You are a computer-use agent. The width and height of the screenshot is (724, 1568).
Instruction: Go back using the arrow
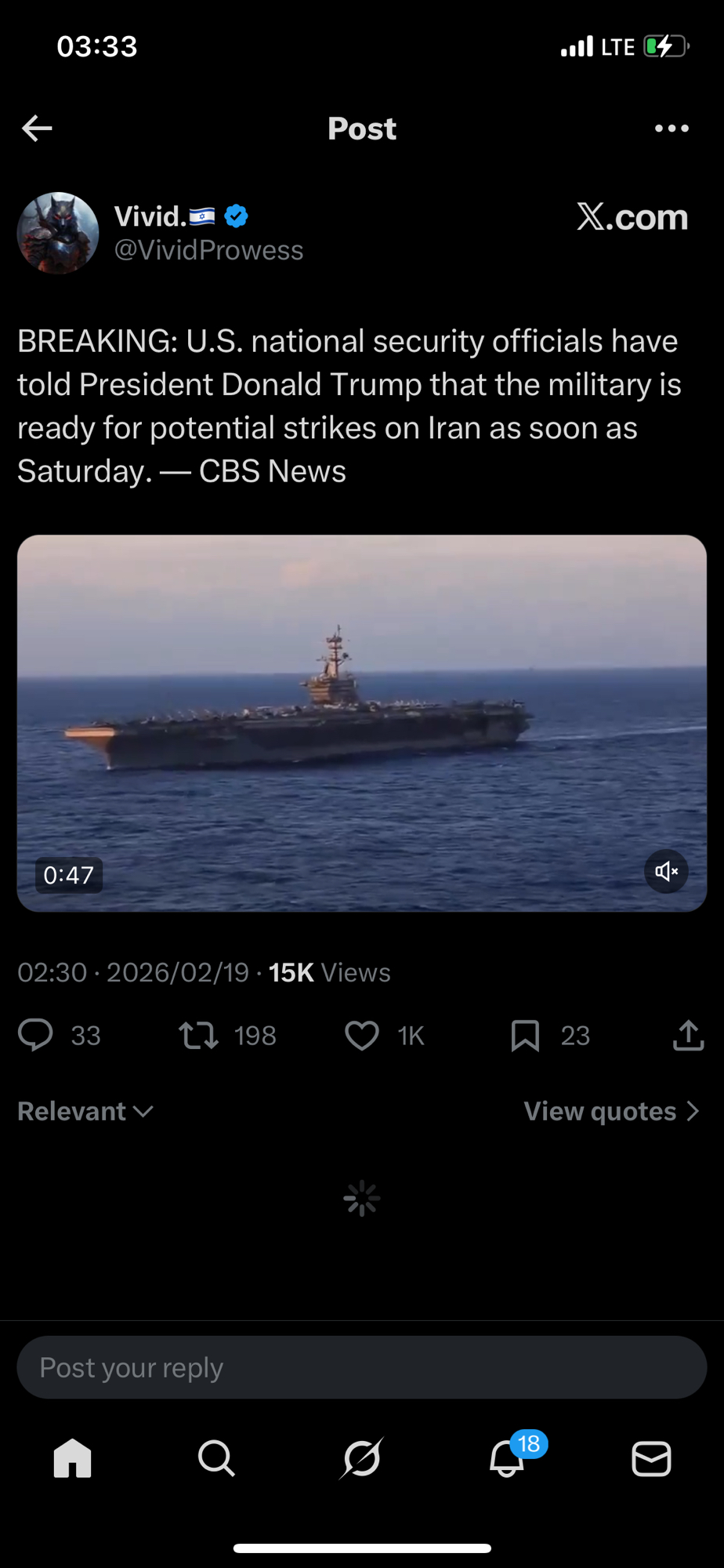pos(37,128)
